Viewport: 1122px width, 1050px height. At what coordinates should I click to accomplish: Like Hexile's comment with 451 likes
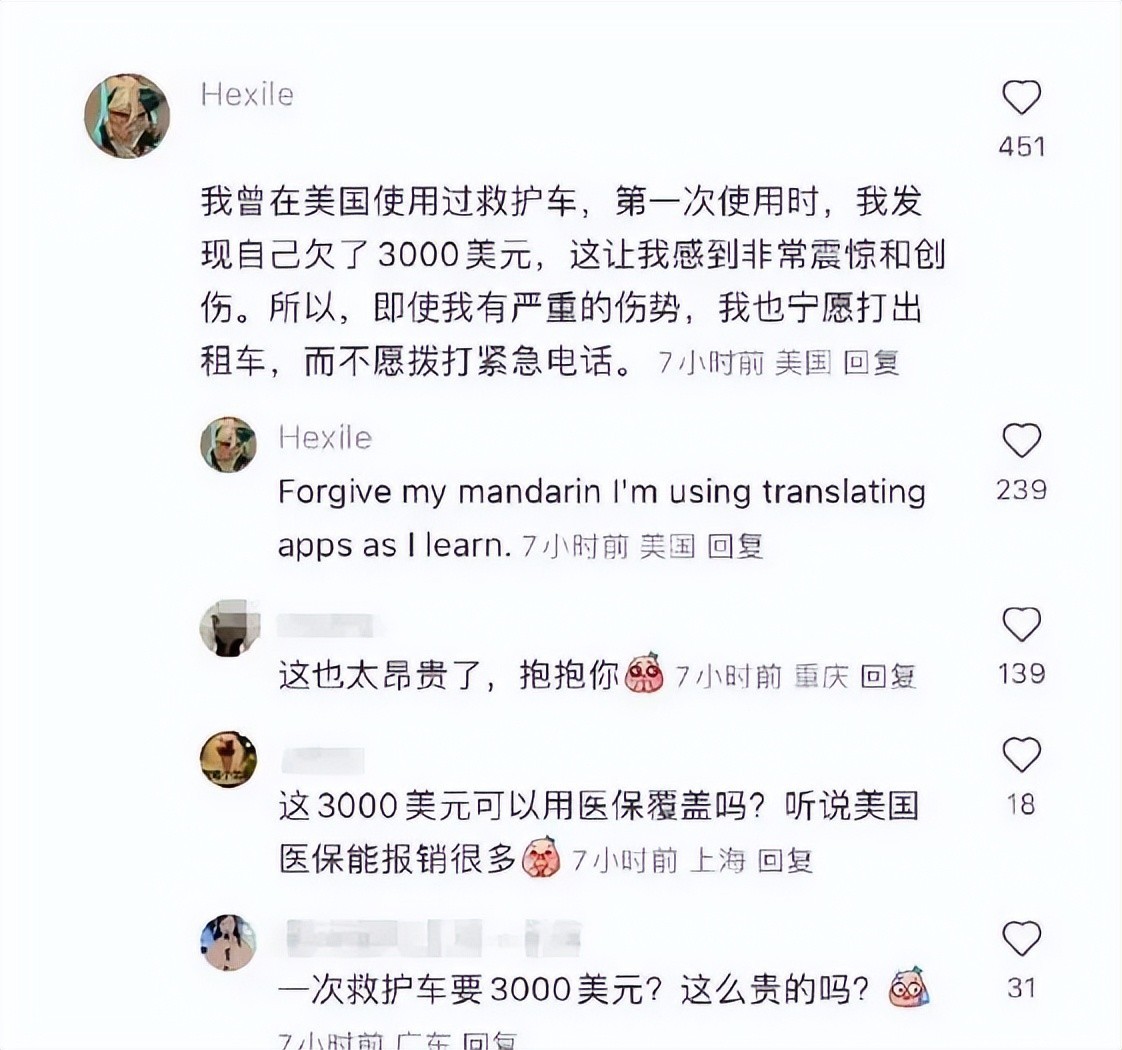tap(1021, 99)
